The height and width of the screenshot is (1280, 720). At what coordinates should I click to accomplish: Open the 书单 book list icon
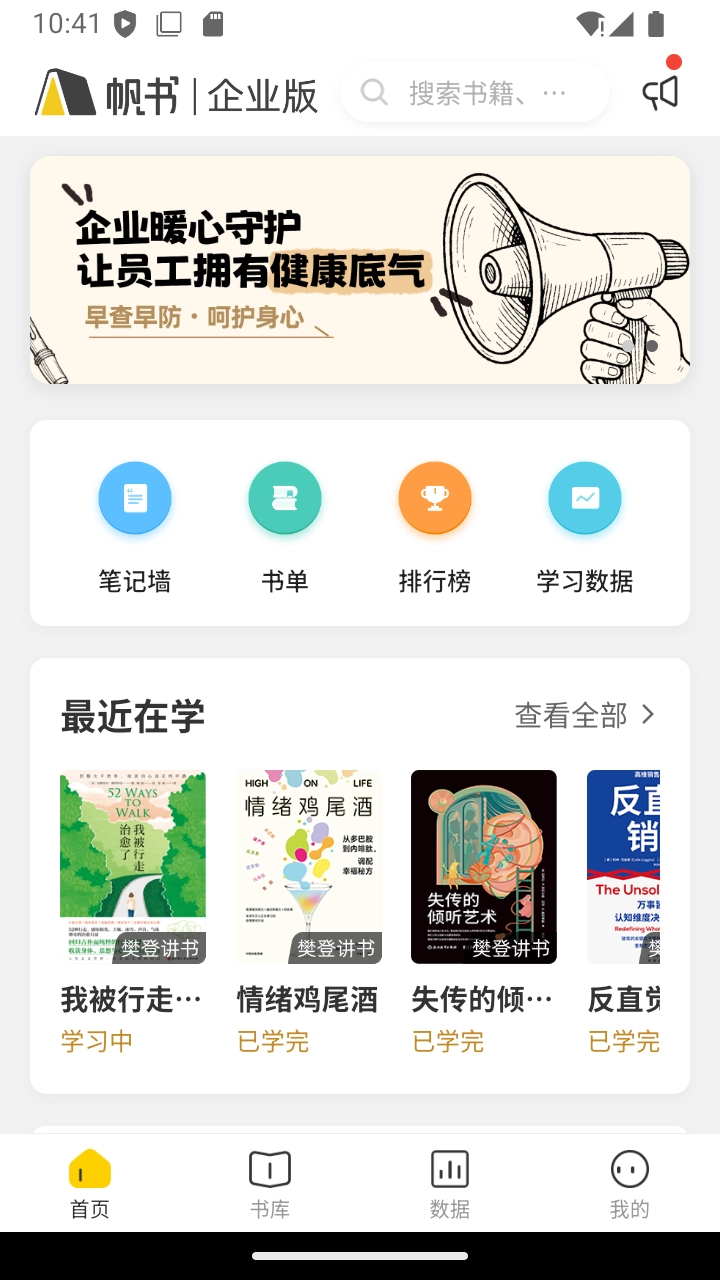click(285, 497)
